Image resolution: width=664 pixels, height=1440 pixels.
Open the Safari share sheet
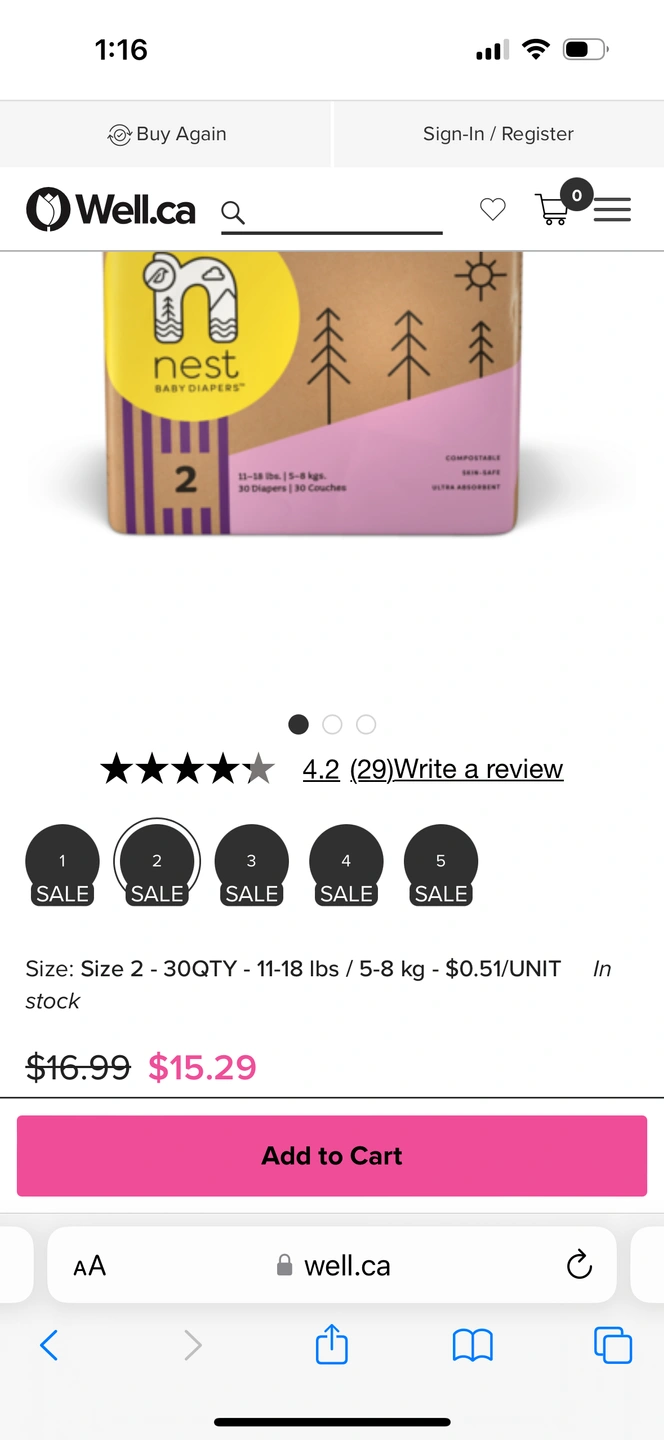point(332,1345)
